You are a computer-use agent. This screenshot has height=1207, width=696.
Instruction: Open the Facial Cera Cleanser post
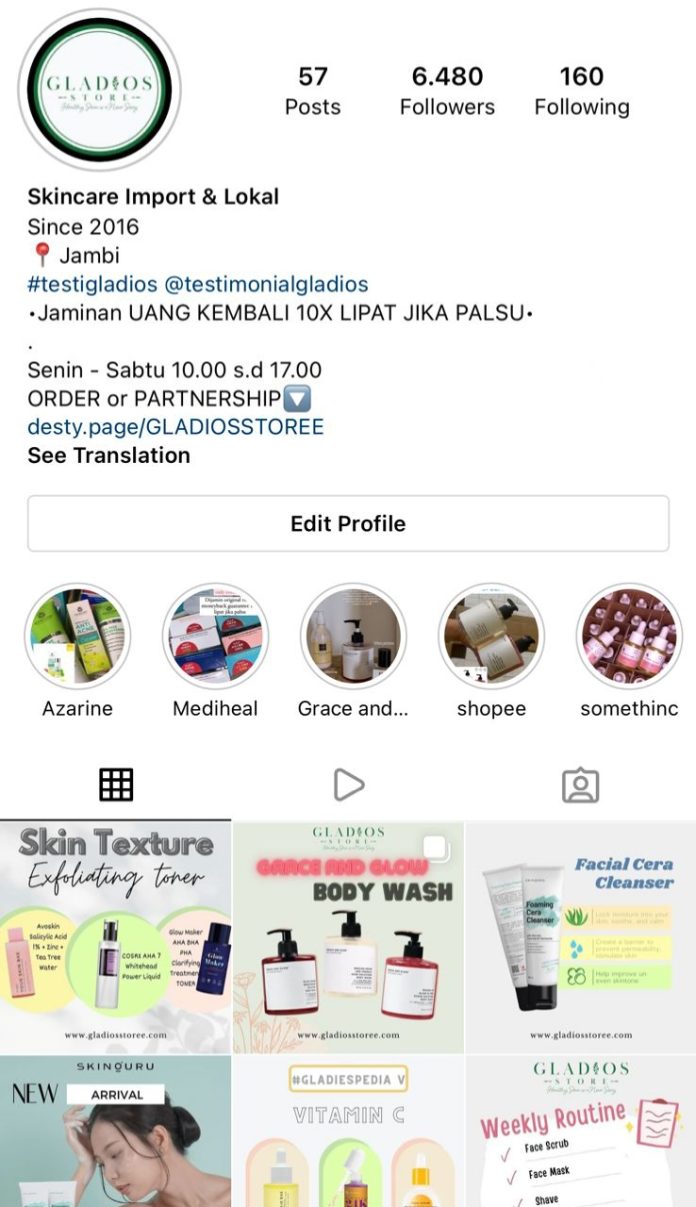click(x=581, y=936)
